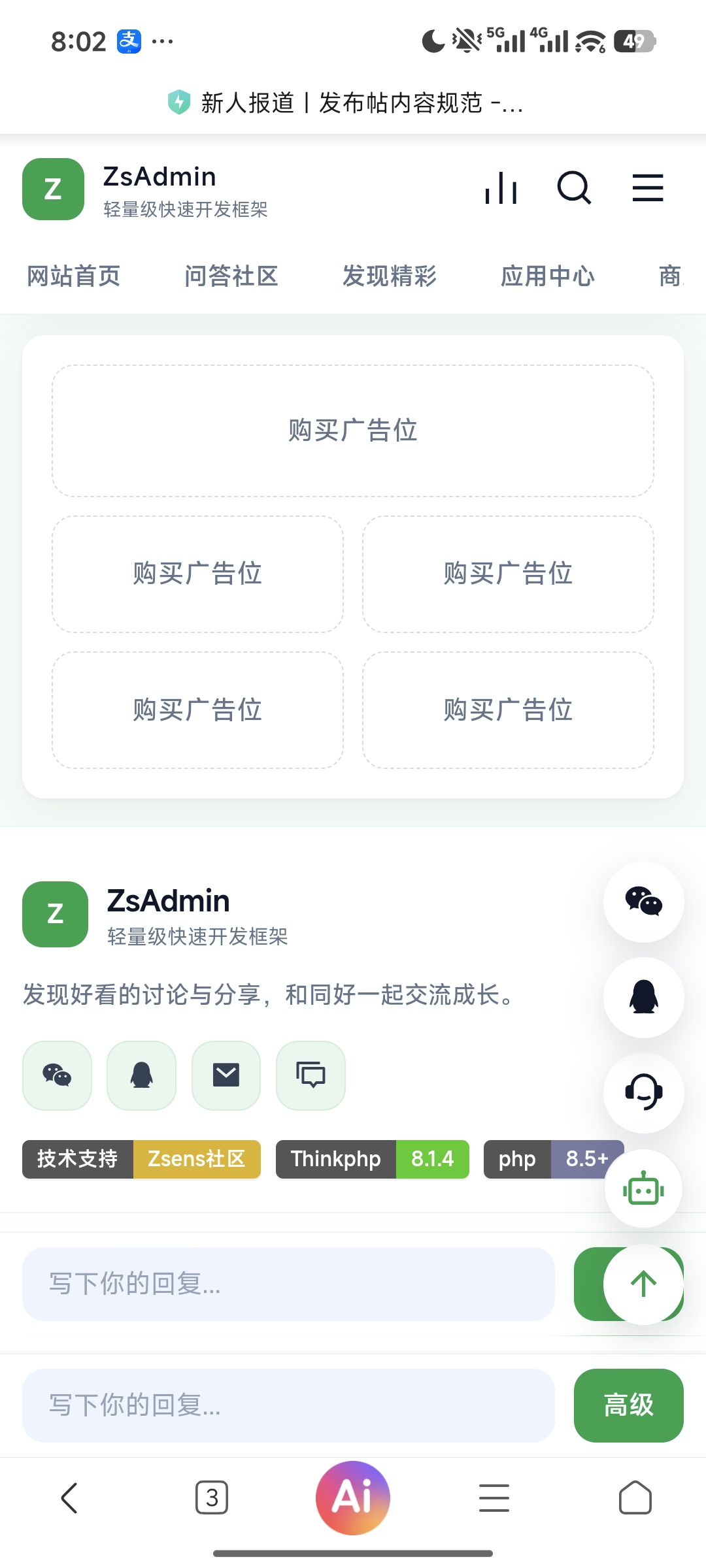Viewport: 706px width, 1568px height.
Task: Open browser tabs showing 3
Action: 212,1497
